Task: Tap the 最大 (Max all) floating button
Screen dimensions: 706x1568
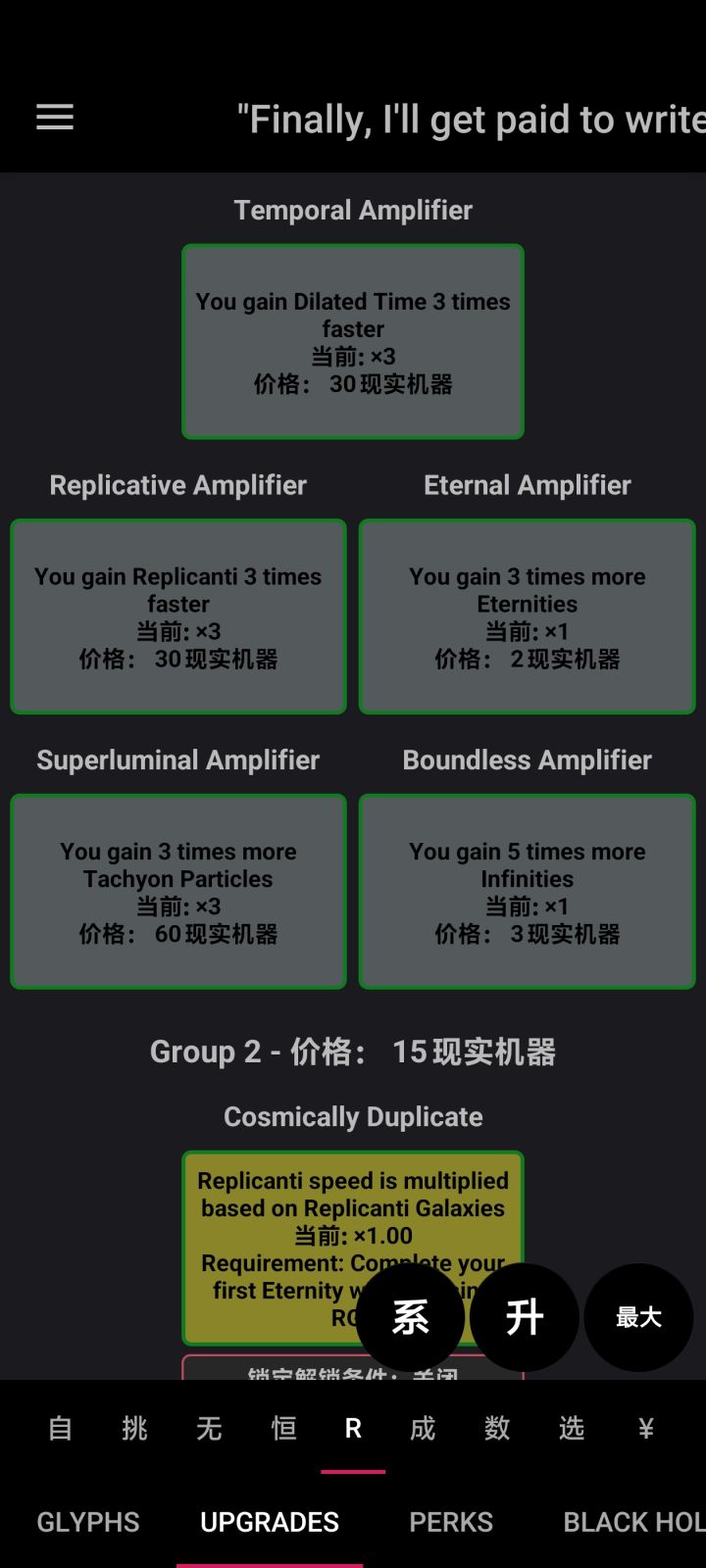Action: (638, 1317)
